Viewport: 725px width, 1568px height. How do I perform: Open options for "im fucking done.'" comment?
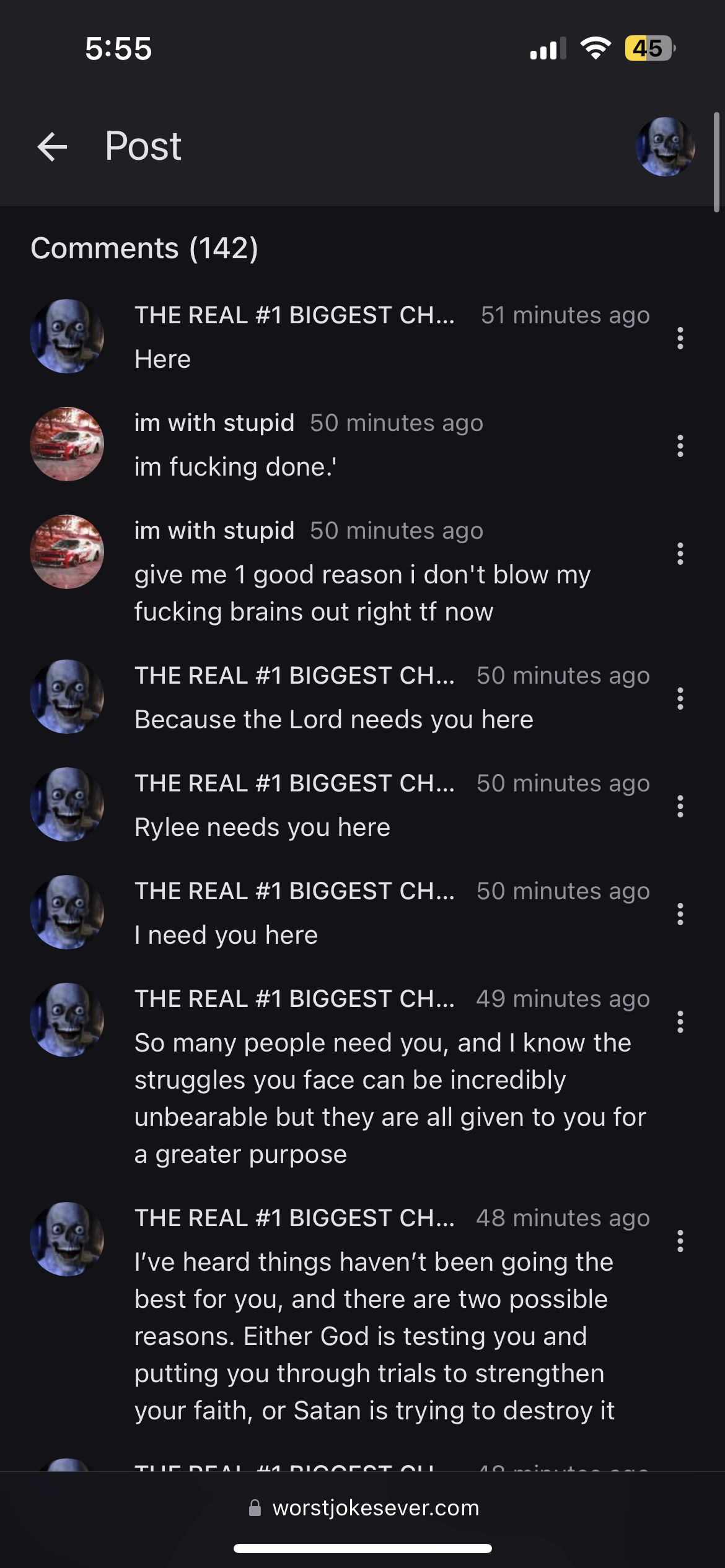[x=680, y=446]
